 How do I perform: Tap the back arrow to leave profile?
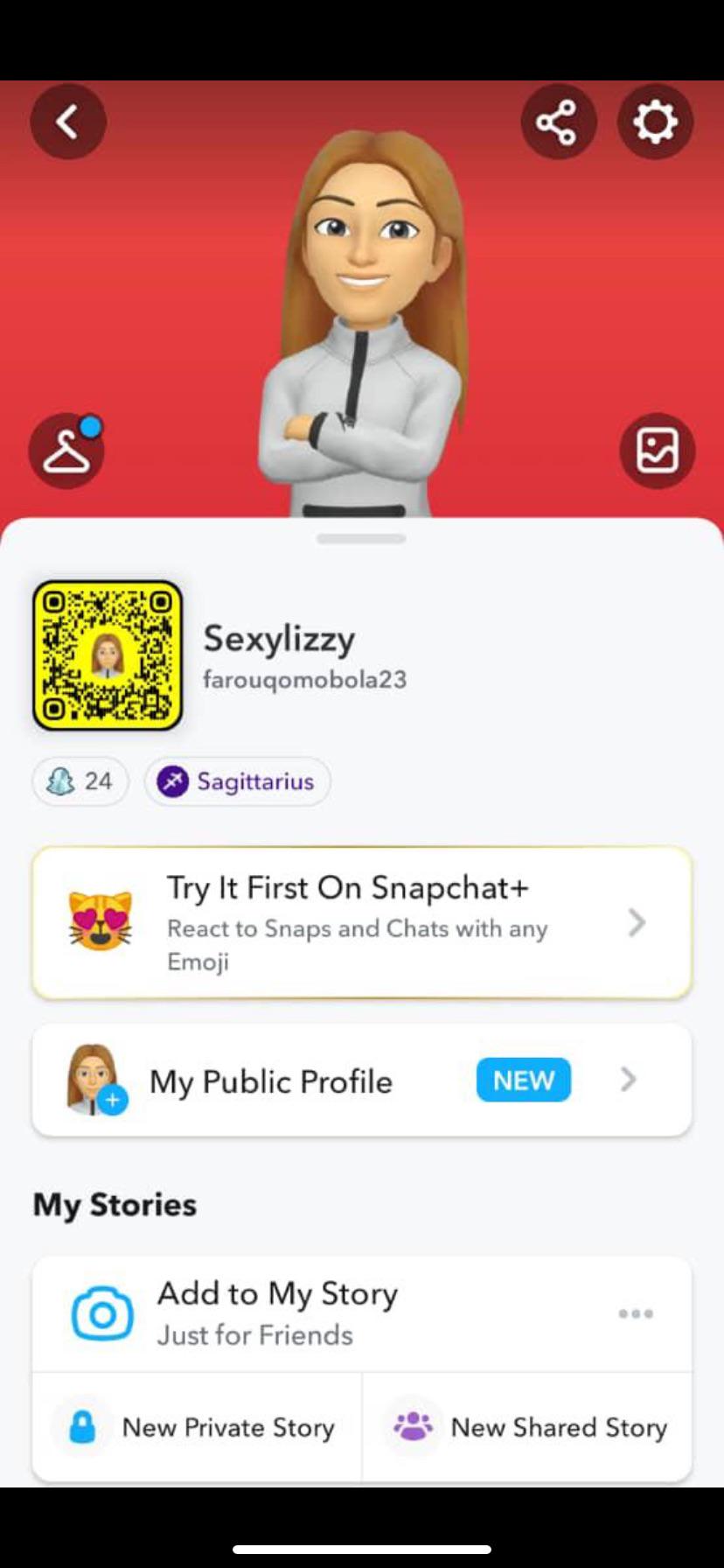click(x=67, y=122)
